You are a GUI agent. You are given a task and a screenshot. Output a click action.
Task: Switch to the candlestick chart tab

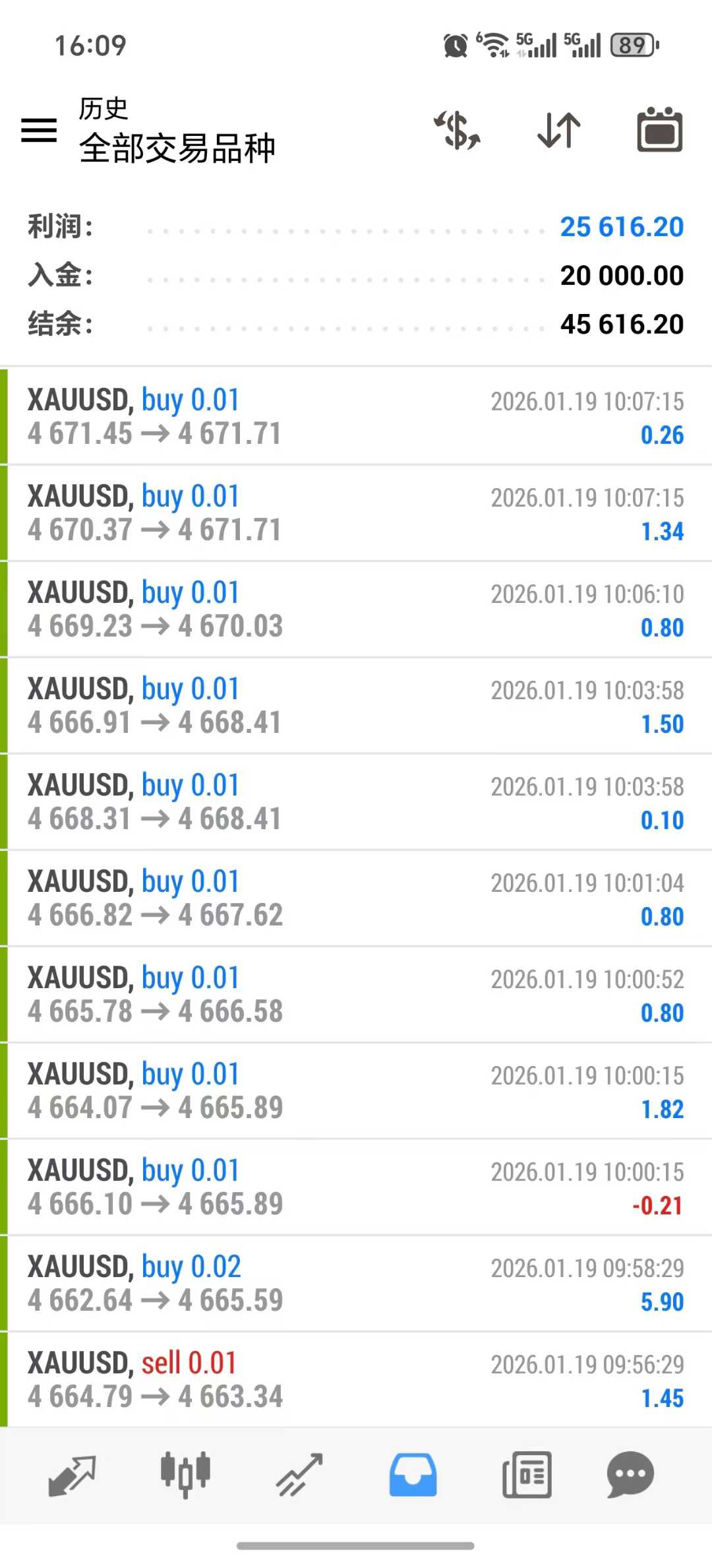tap(185, 1475)
